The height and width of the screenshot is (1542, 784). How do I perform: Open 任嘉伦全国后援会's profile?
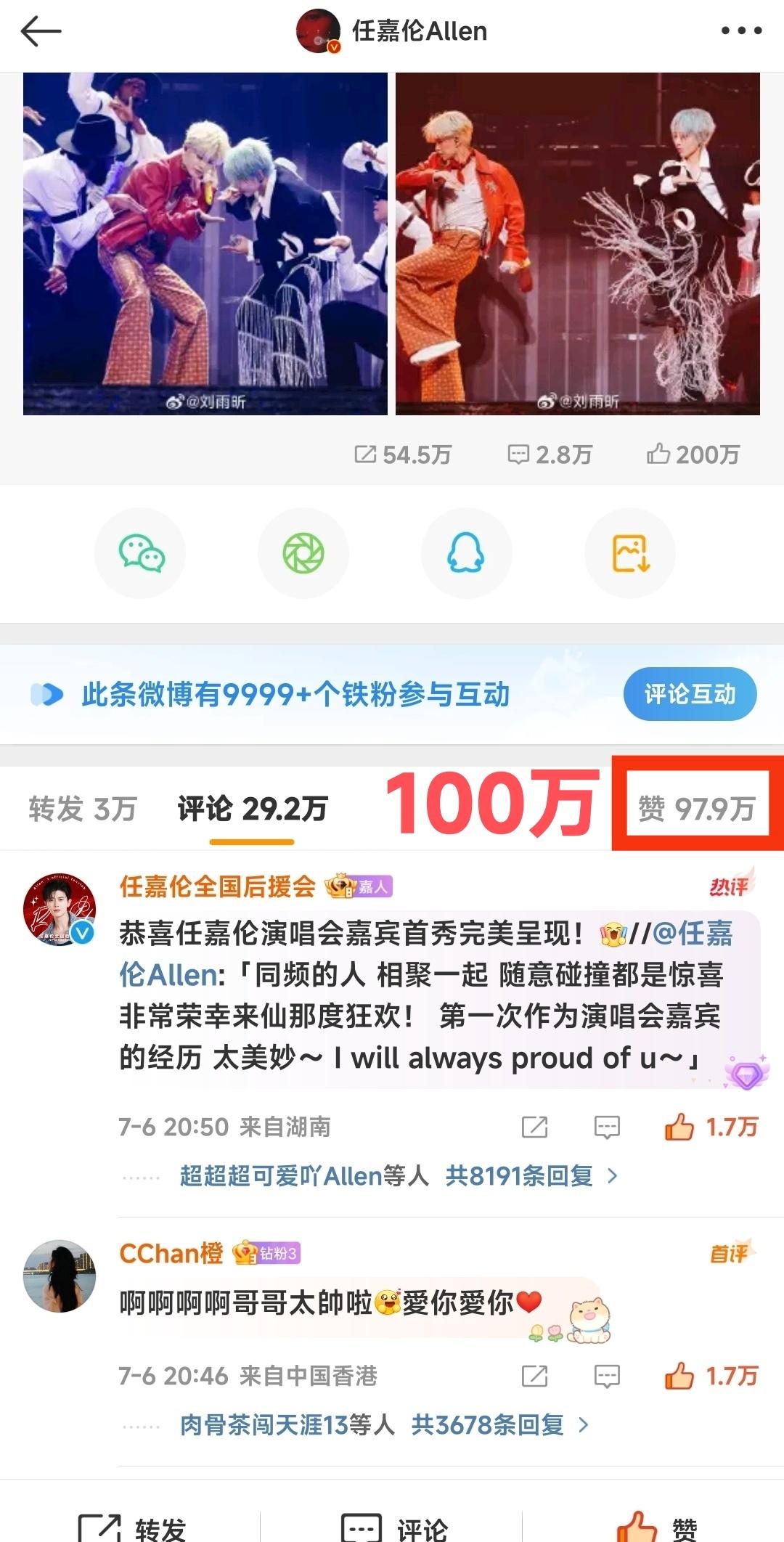60,909
